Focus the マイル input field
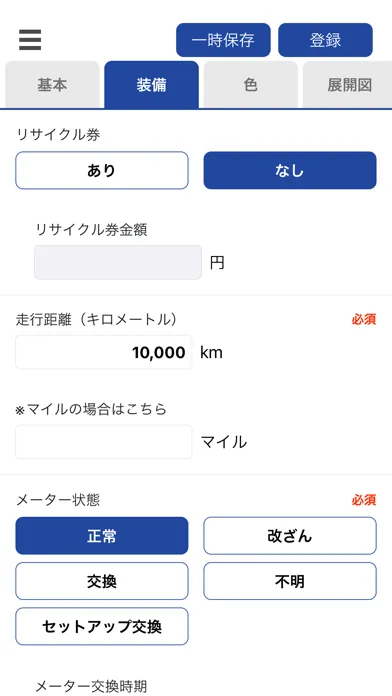392x696 pixels. (x=104, y=442)
